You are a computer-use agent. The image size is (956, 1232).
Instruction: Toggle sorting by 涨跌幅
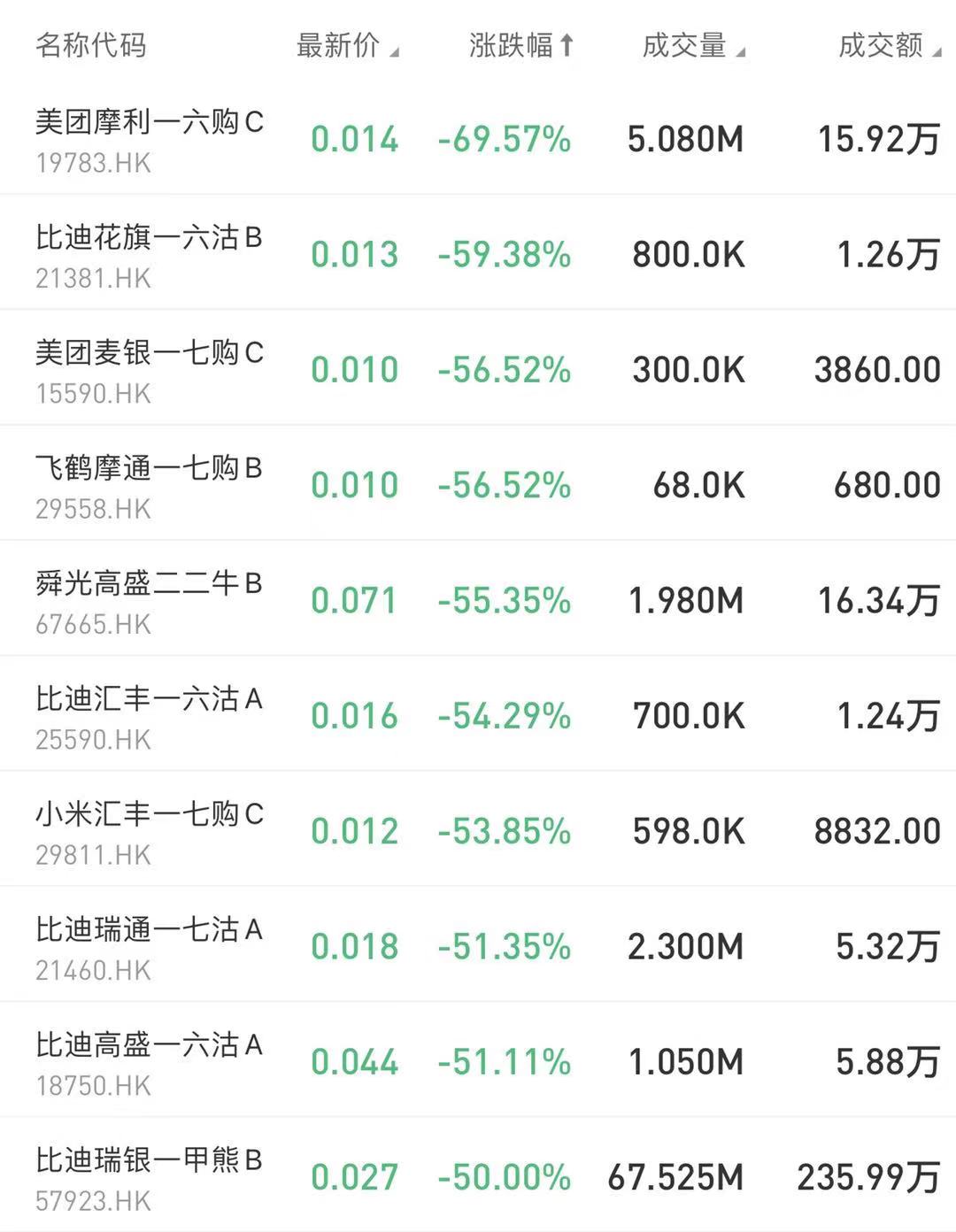click(x=520, y=45)
